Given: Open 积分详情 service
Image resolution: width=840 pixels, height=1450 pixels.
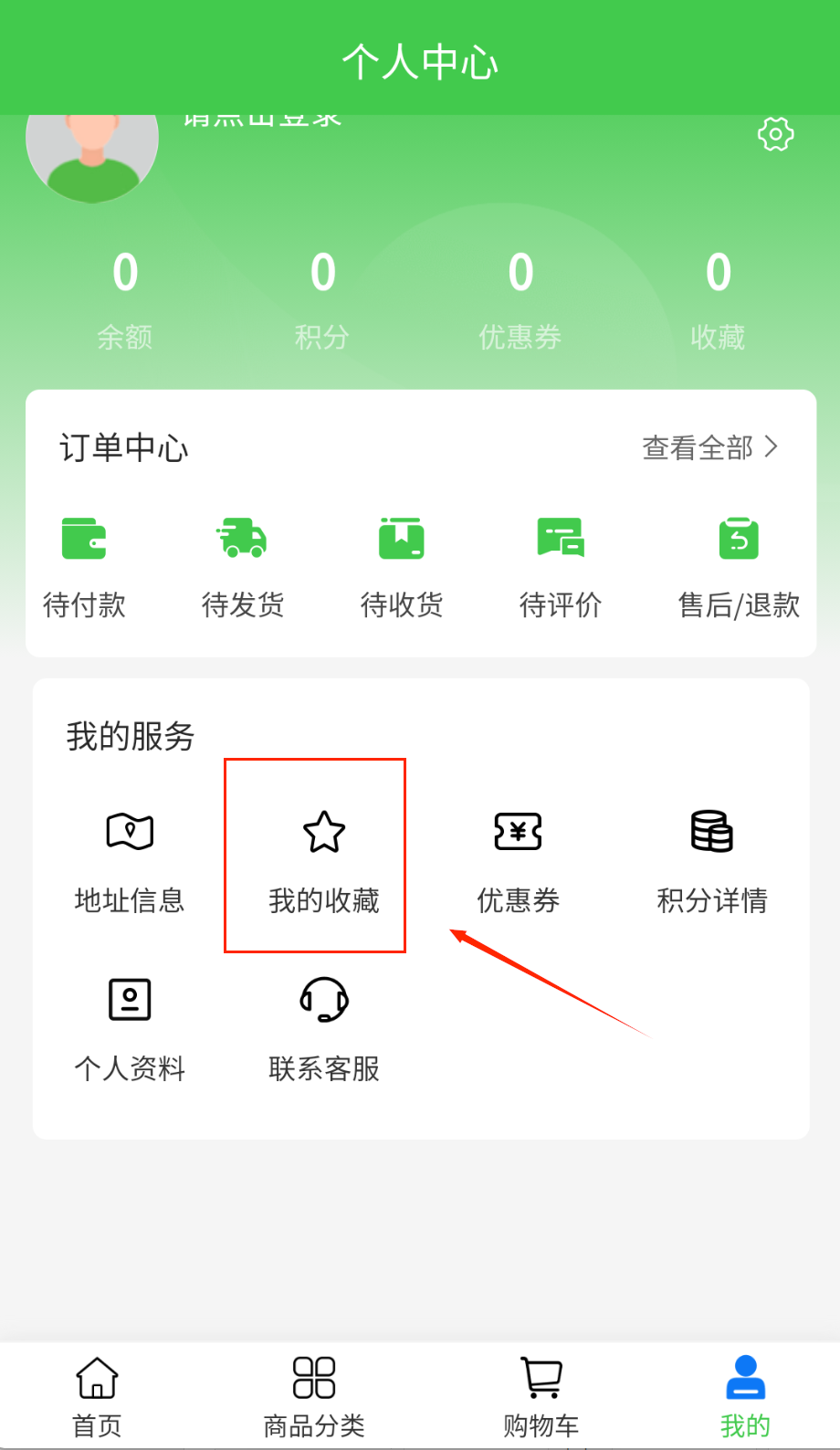Looking at the screenshot, I should click(712, 860).
